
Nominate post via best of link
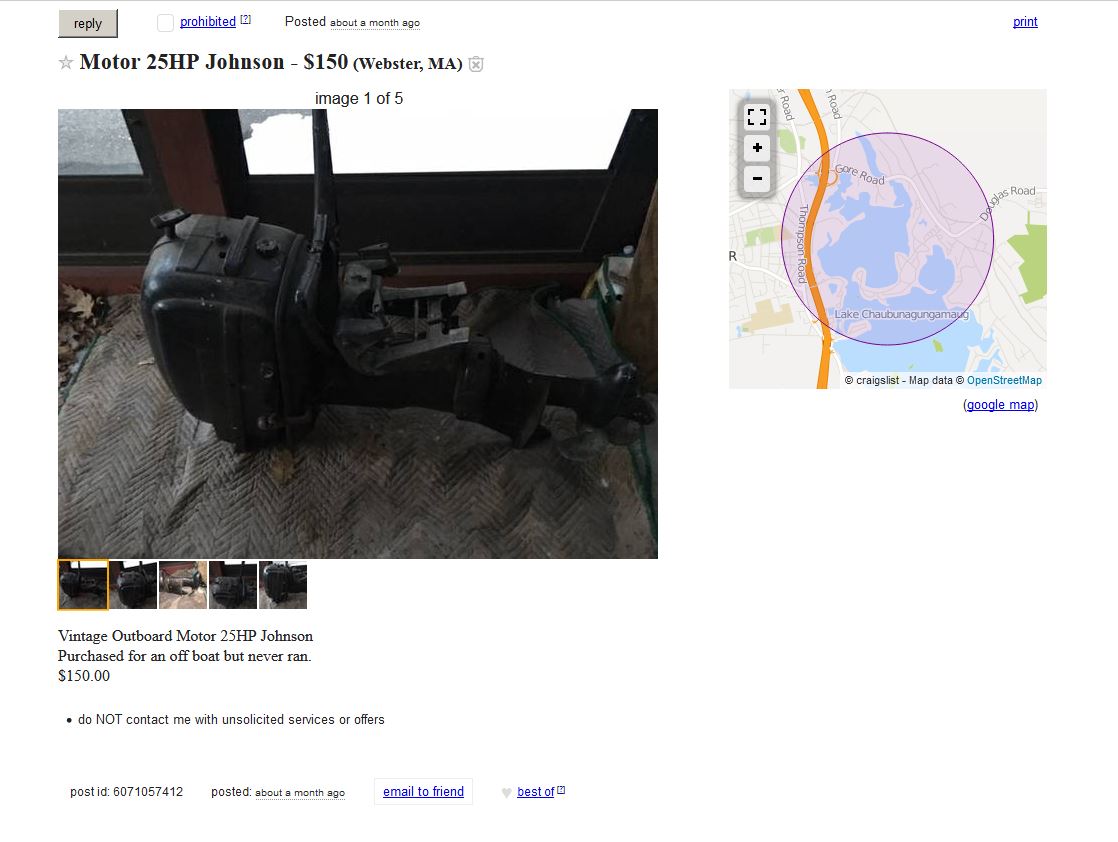(535, 791)
